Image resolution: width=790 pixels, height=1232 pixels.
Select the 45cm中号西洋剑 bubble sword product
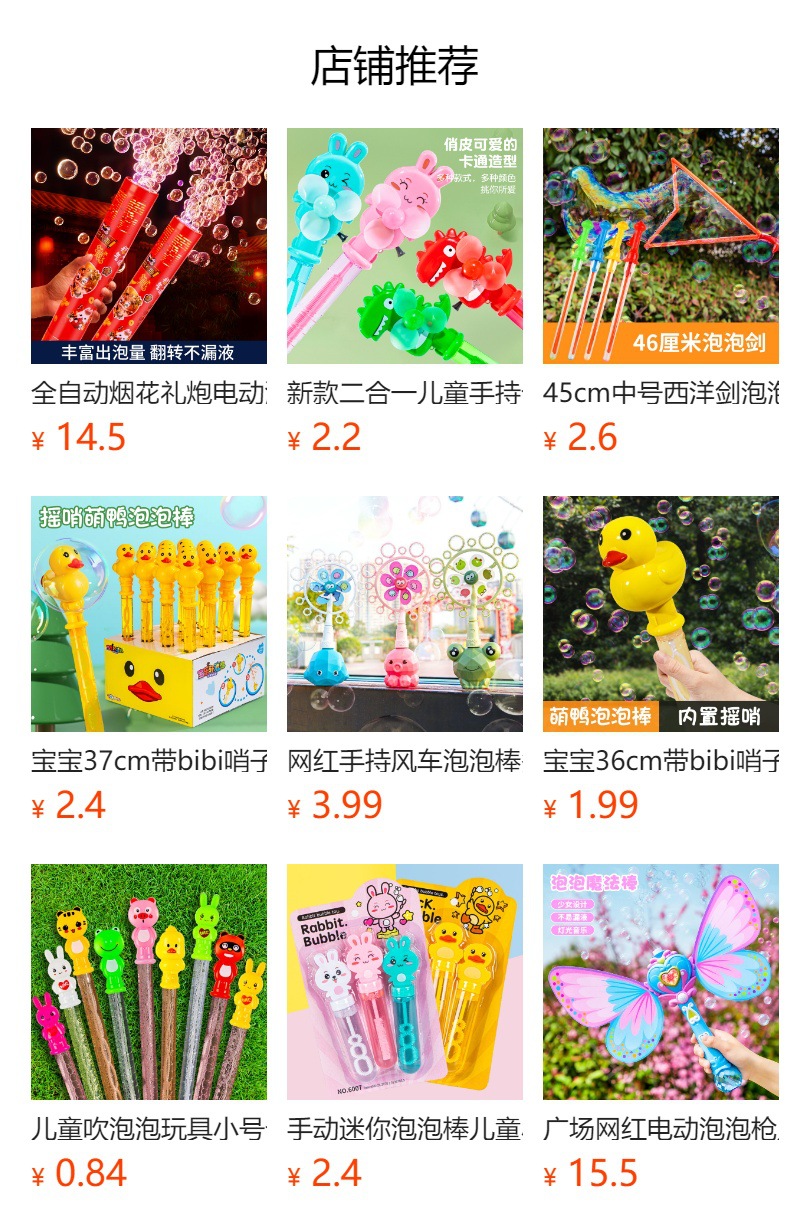(661, 246)
